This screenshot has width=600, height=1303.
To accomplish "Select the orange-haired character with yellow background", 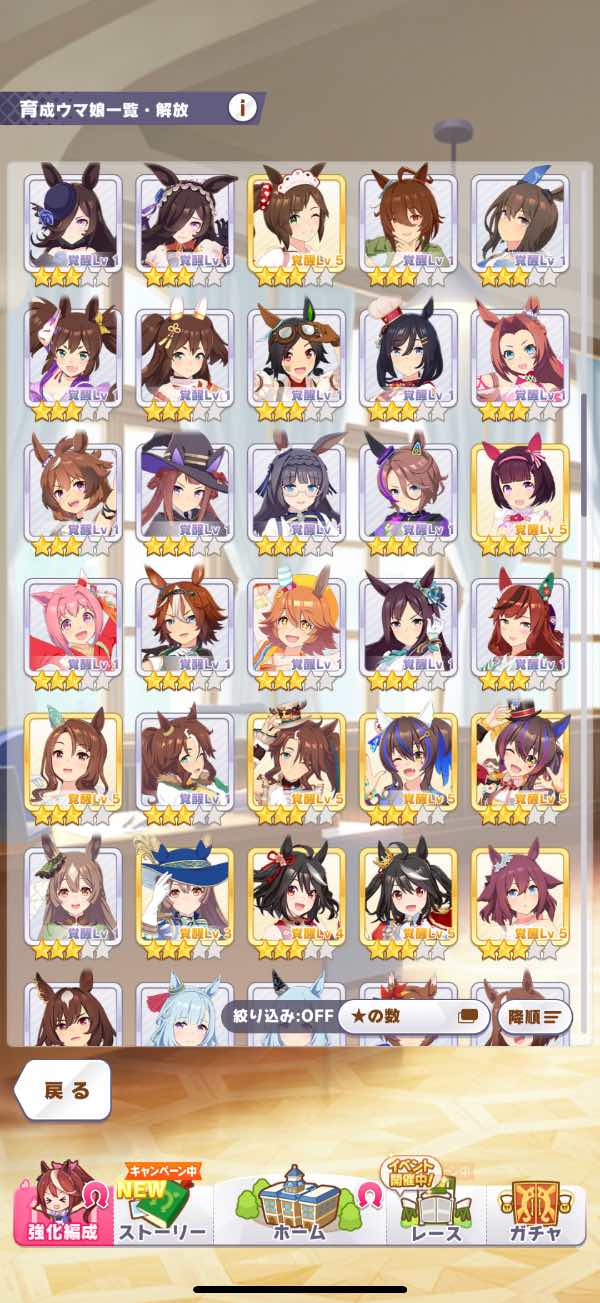I will pos(296,630).
